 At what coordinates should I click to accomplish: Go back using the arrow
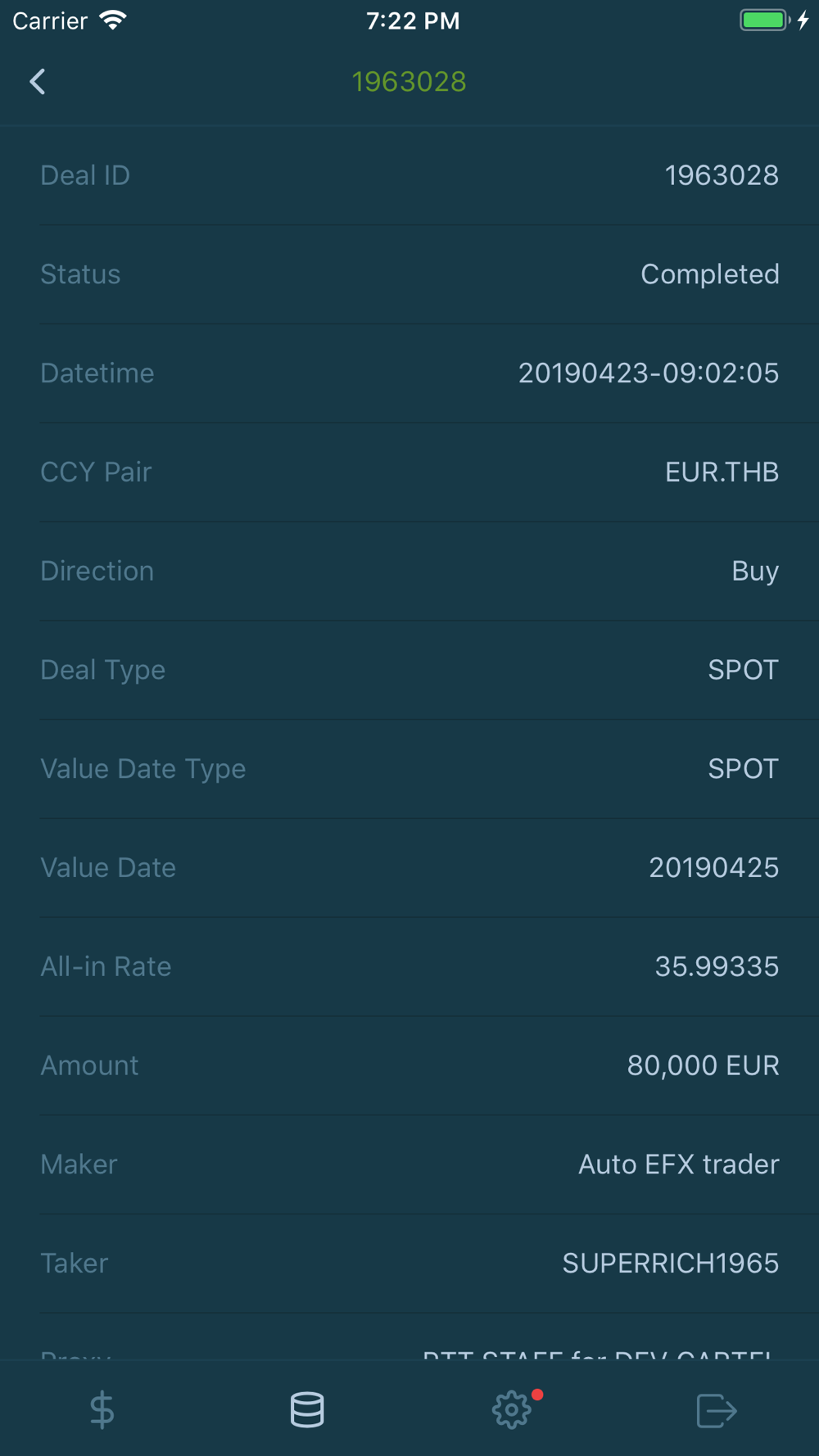pyautogui.click(x=38, y=82)
